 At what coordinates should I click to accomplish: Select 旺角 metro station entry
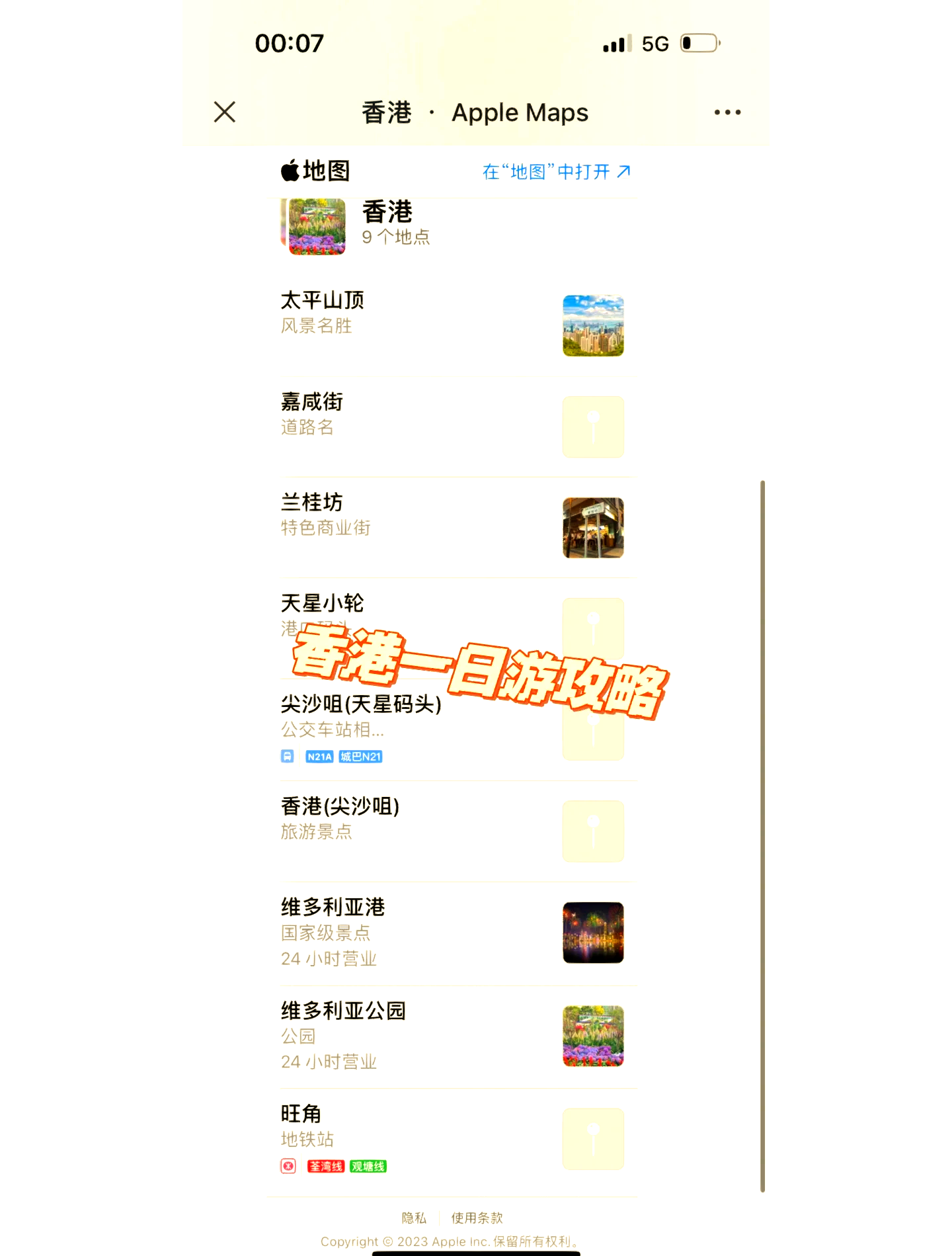pos(301,1114)
